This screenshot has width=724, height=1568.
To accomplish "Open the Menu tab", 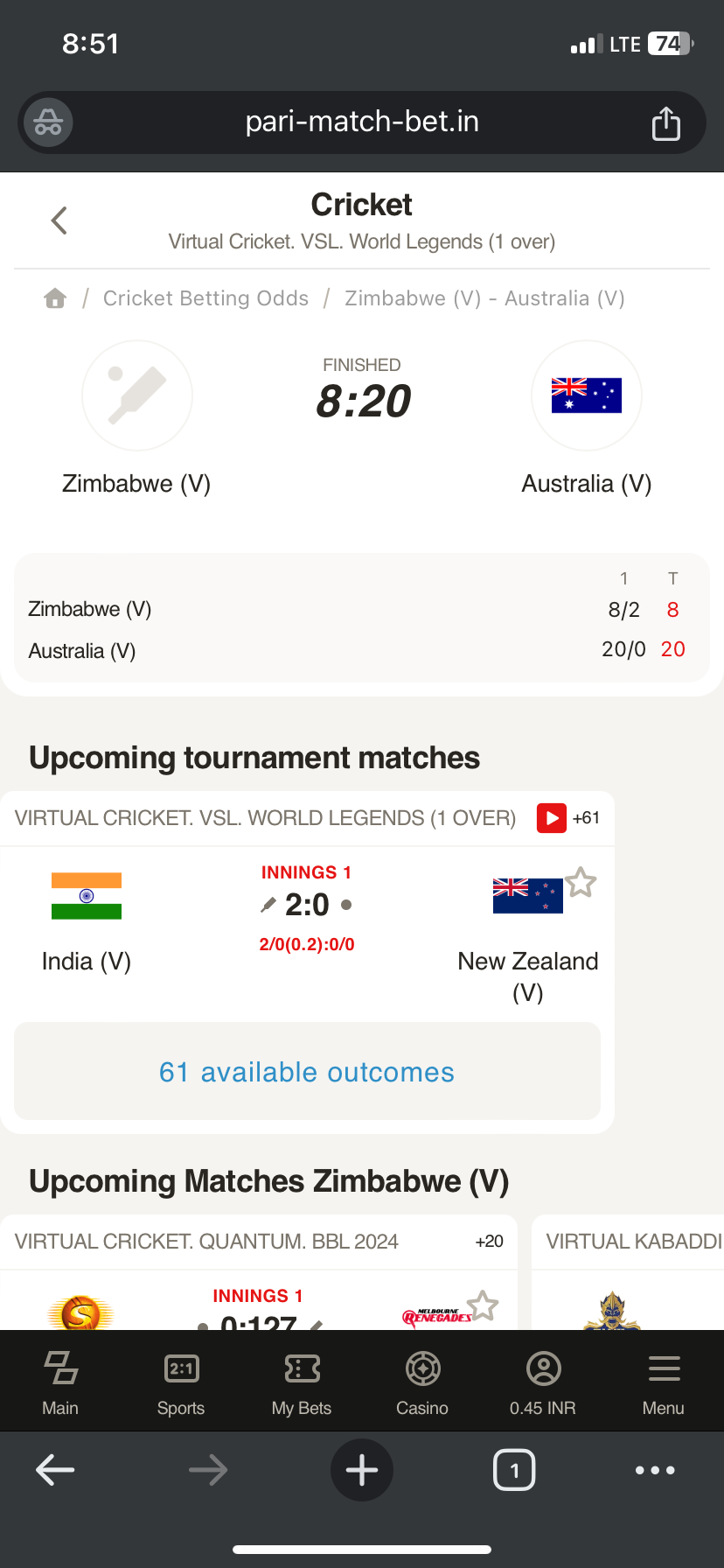I will tap(664, 1382).
